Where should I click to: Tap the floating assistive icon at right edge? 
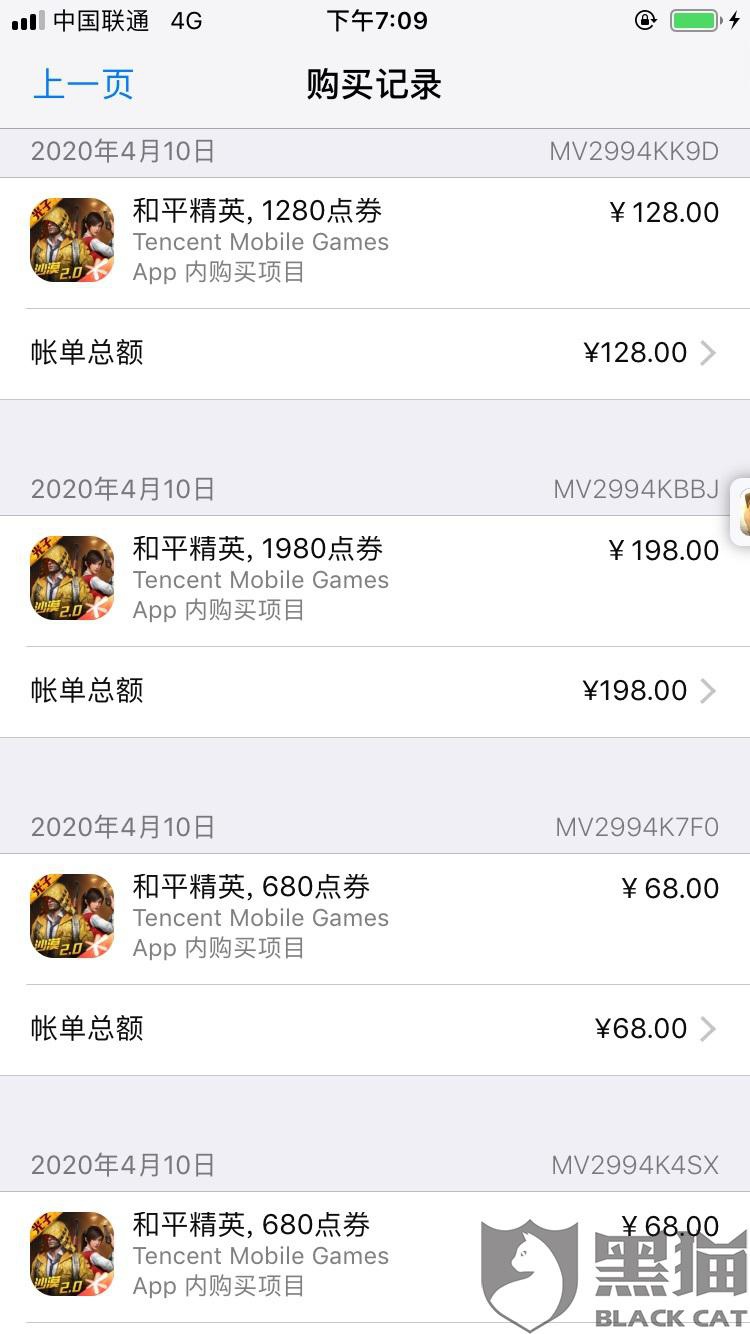point(742,512)
